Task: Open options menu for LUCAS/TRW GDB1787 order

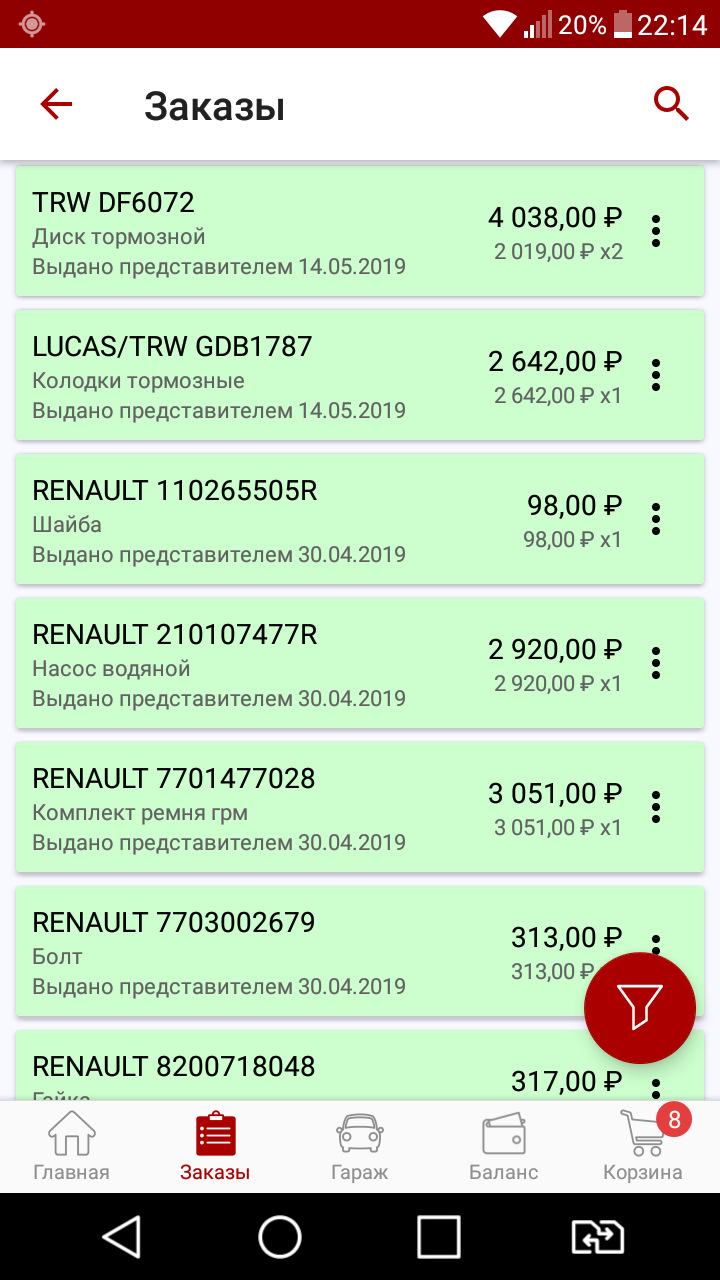Action: [x=656, y=375]
